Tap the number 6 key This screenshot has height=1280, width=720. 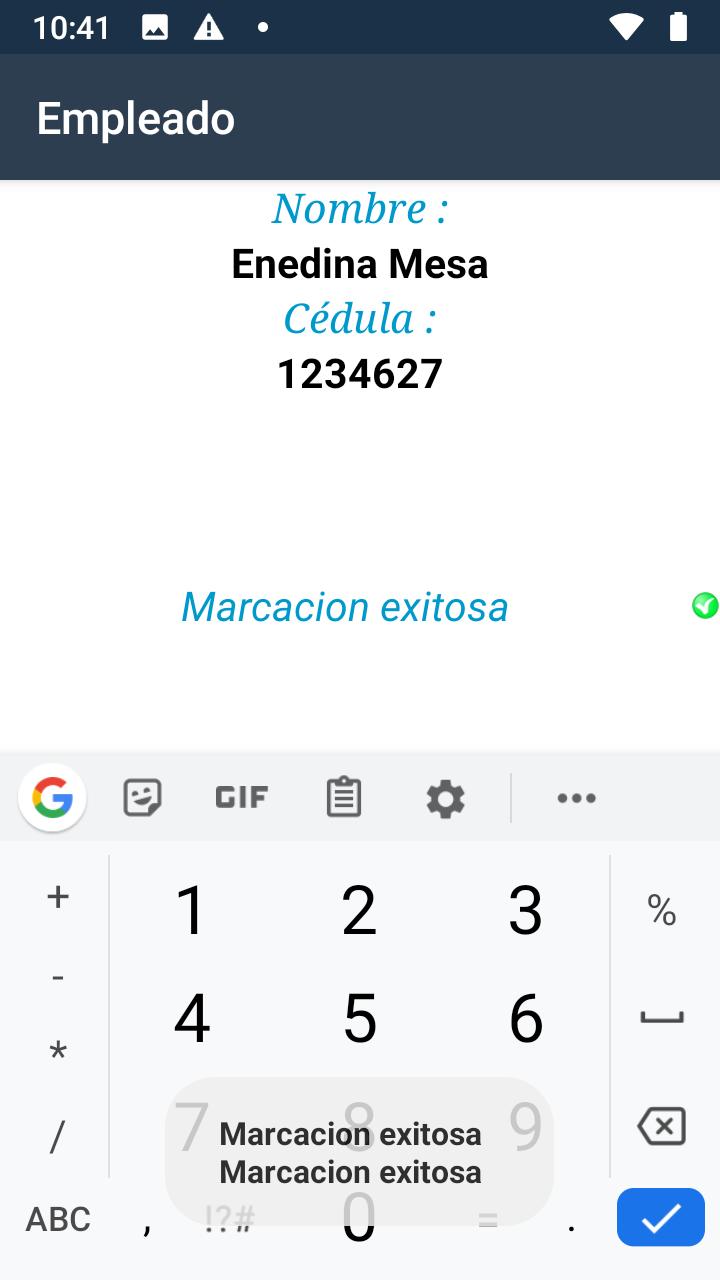coord(526,1018)
